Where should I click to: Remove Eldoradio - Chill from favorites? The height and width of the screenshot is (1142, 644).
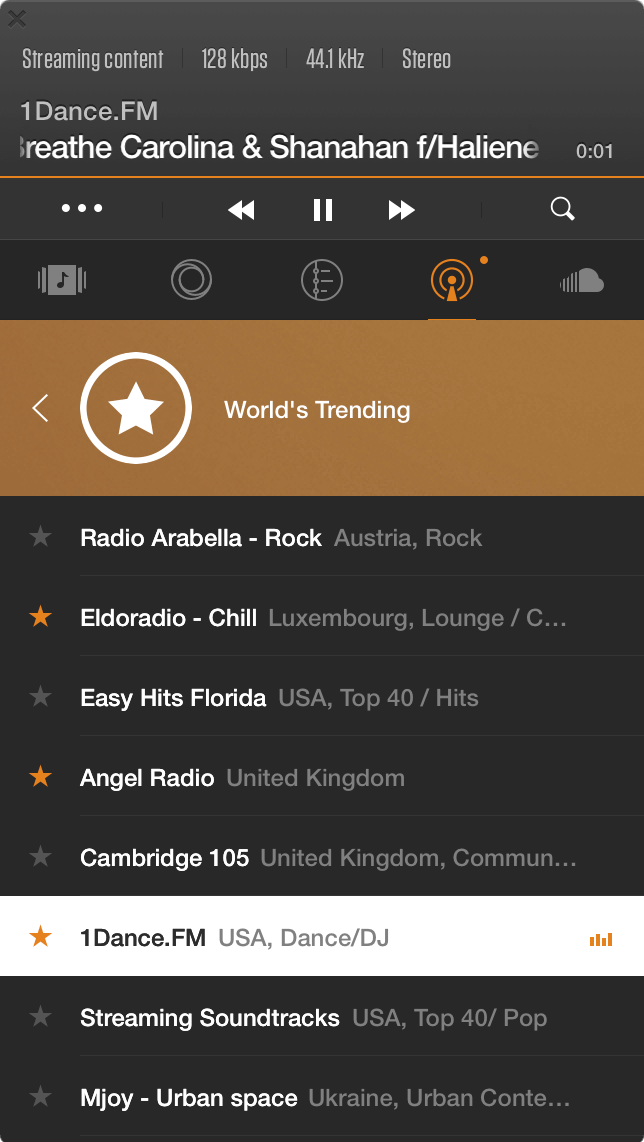pyautogui.click(x=40, y=618)
